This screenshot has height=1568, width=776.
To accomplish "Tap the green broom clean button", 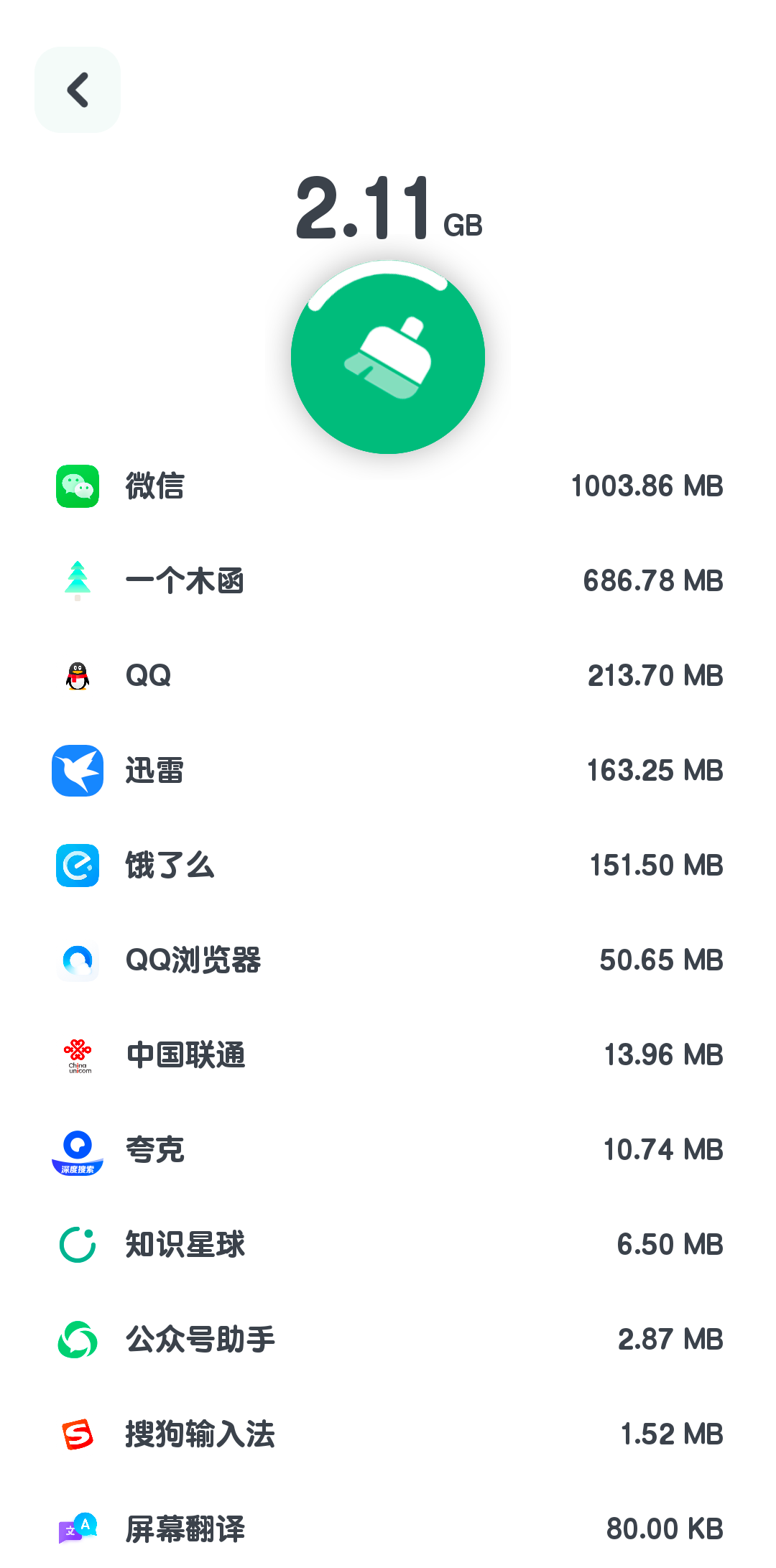I will [388, 357].
